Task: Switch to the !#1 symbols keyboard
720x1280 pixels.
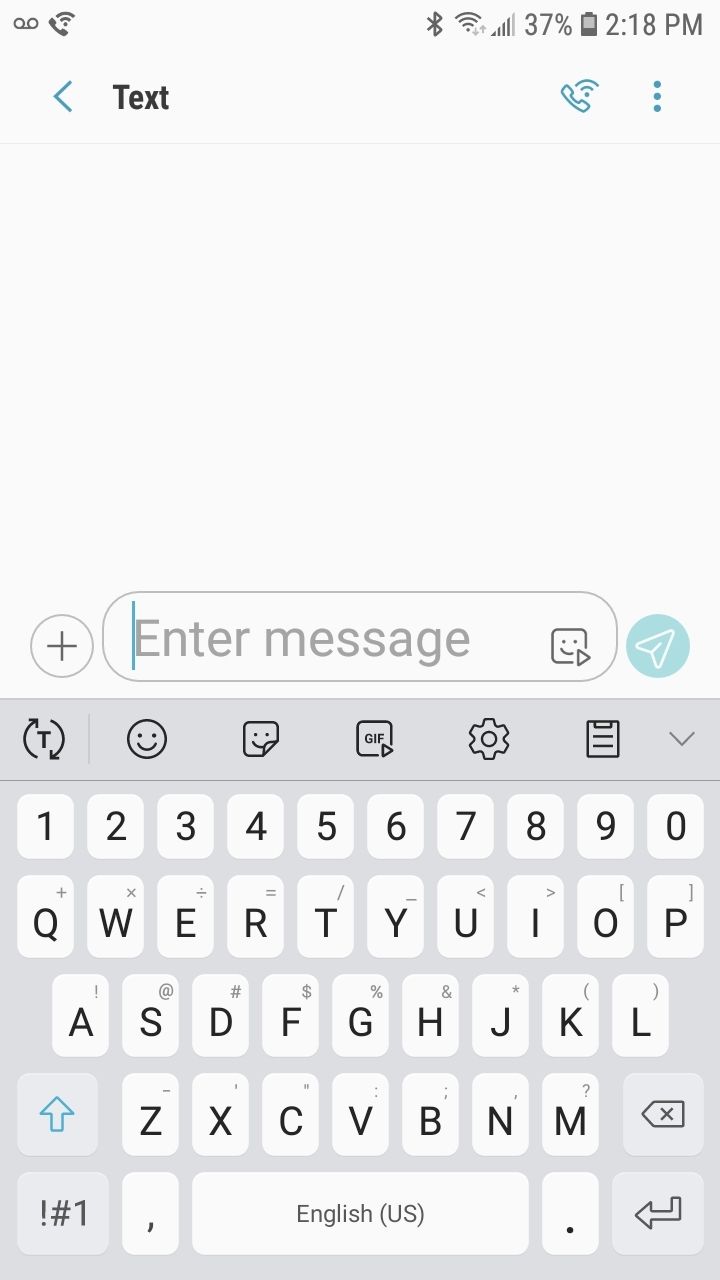Action: coord(64,1214)
